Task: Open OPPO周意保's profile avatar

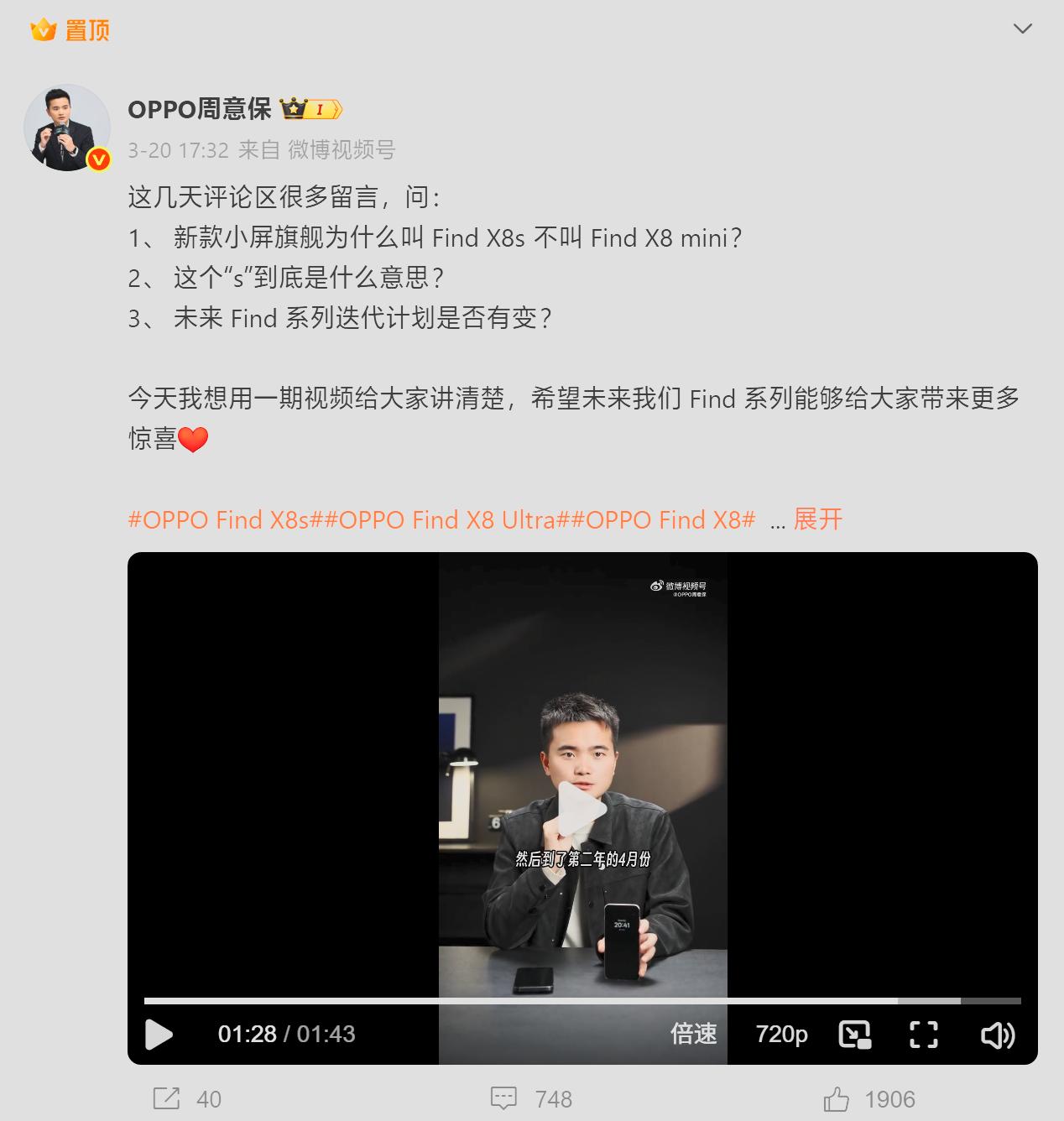Action: pos(67,128)
